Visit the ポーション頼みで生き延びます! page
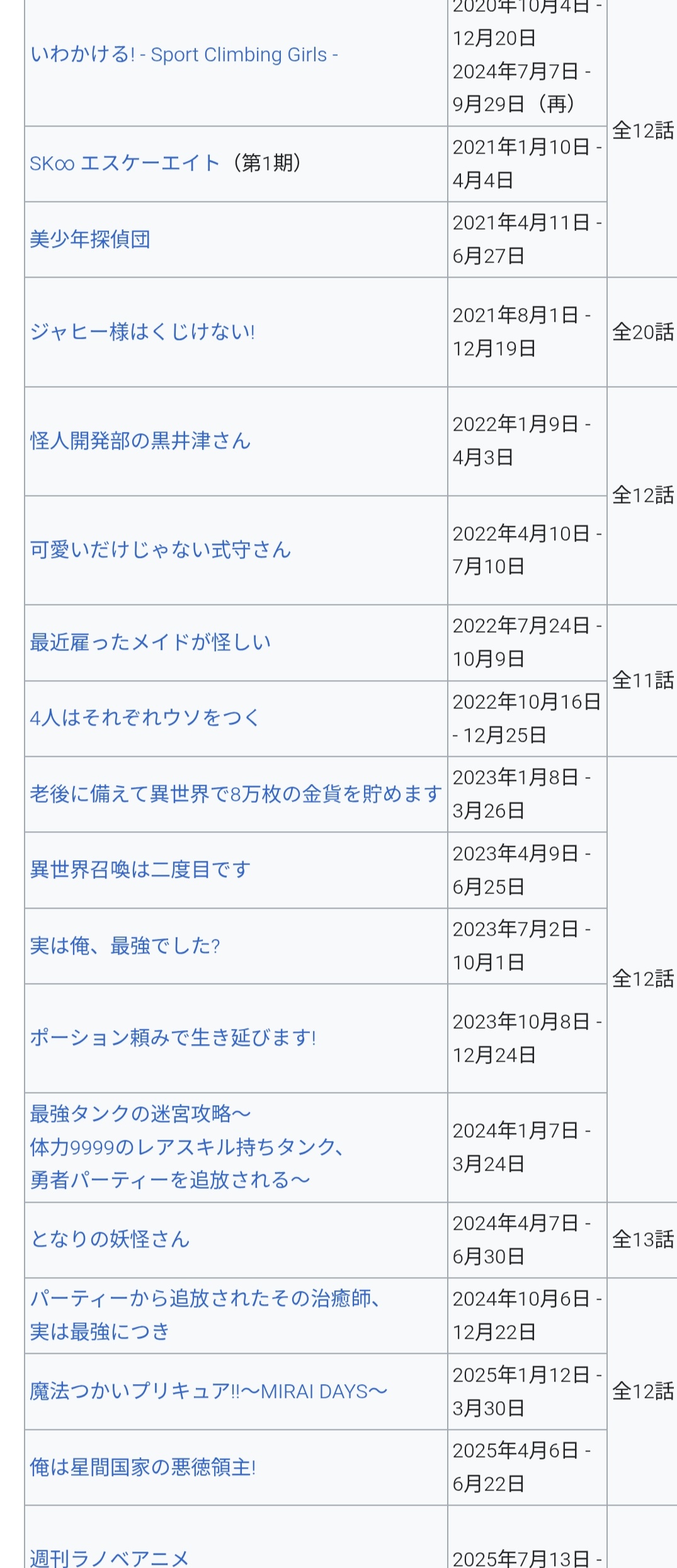677x1568 pixels. click(x=173, y=1038)
